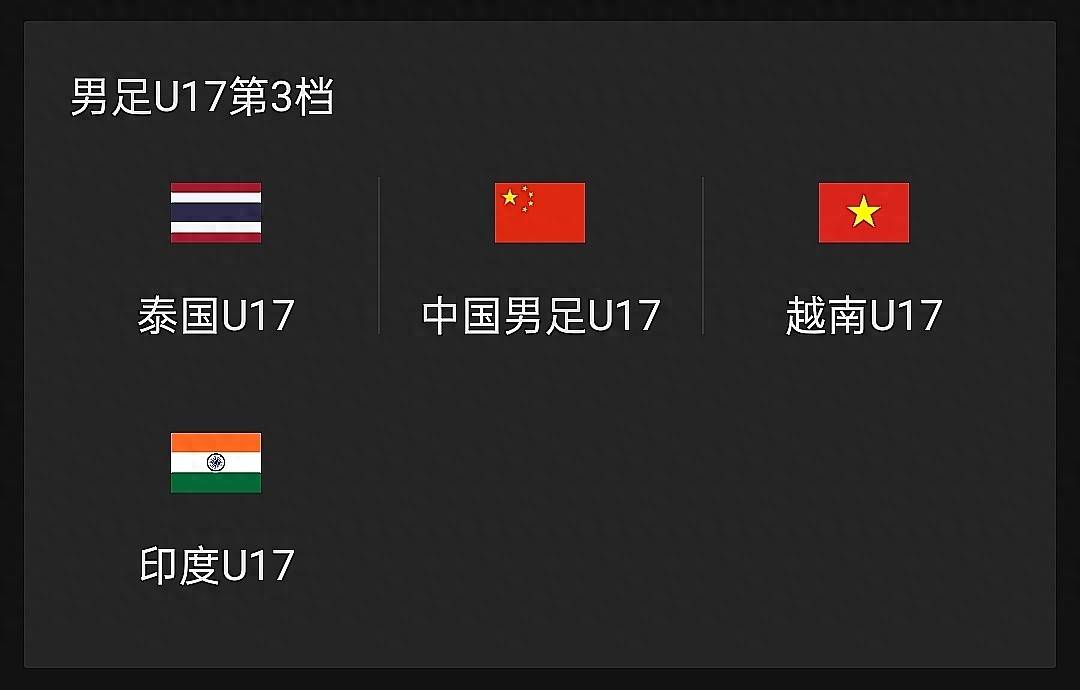Viewport: 1080px width, 690px height.
Task: View the Vietnam U17 (越南U17) team
Action: click(864, 258)
